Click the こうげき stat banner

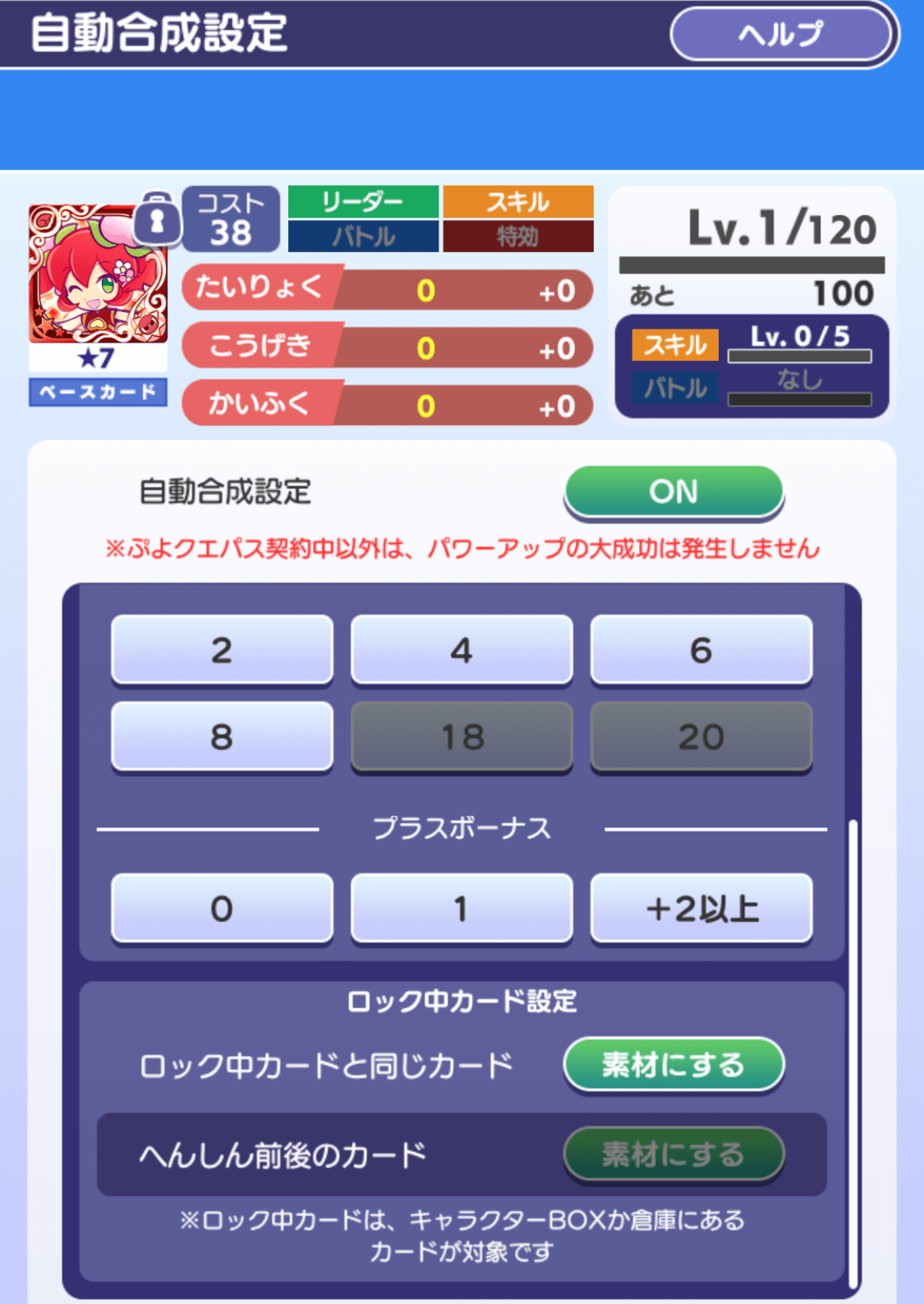(x=386, y=346)
